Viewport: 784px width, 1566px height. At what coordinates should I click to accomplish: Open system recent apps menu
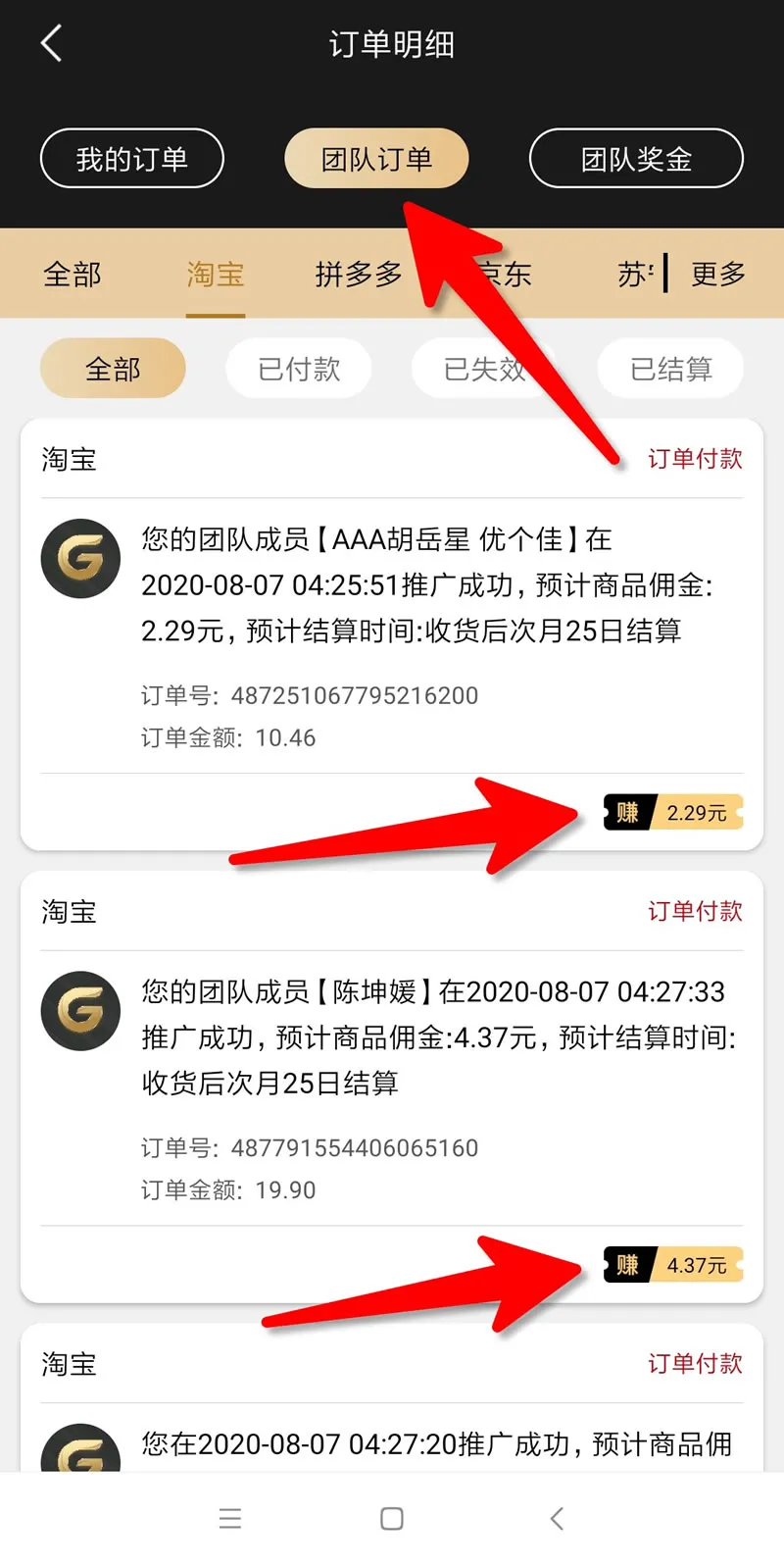point(230,1519)
